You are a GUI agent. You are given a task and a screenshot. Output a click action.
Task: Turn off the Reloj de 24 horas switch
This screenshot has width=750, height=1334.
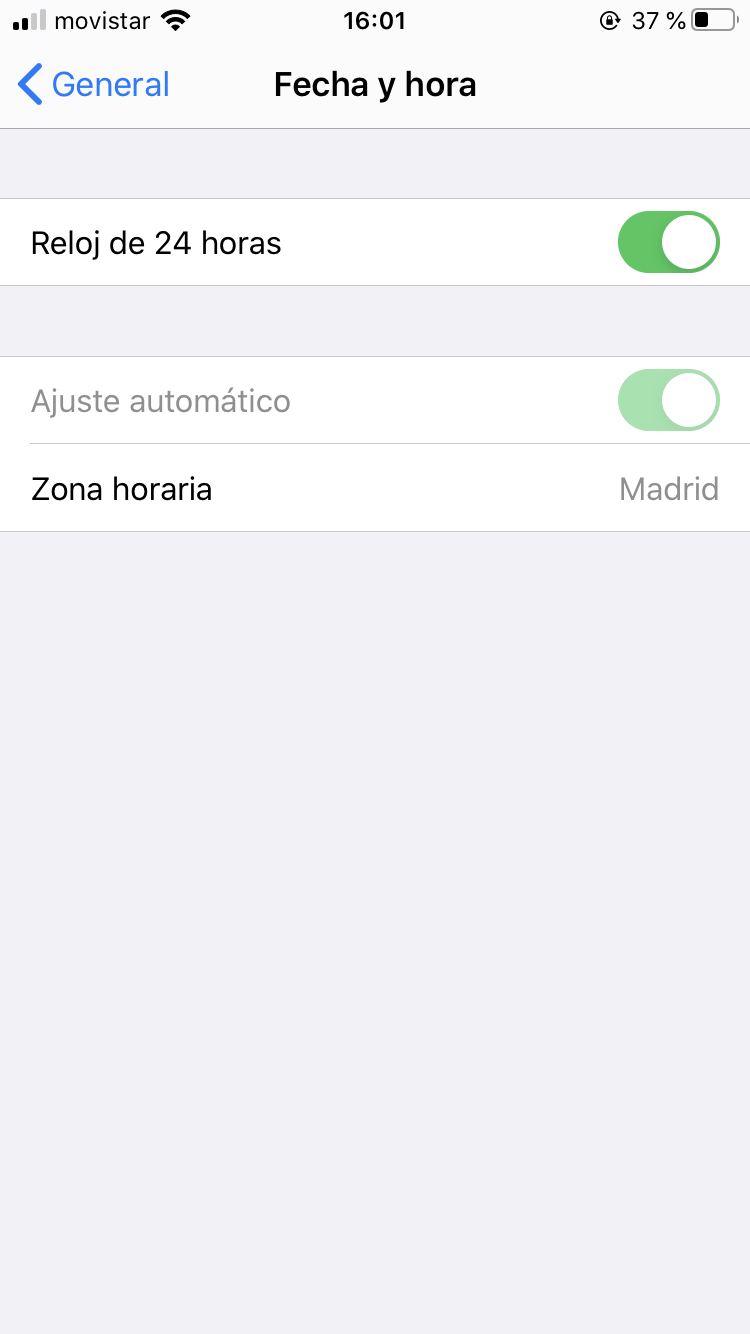click(x=668, y=242)
